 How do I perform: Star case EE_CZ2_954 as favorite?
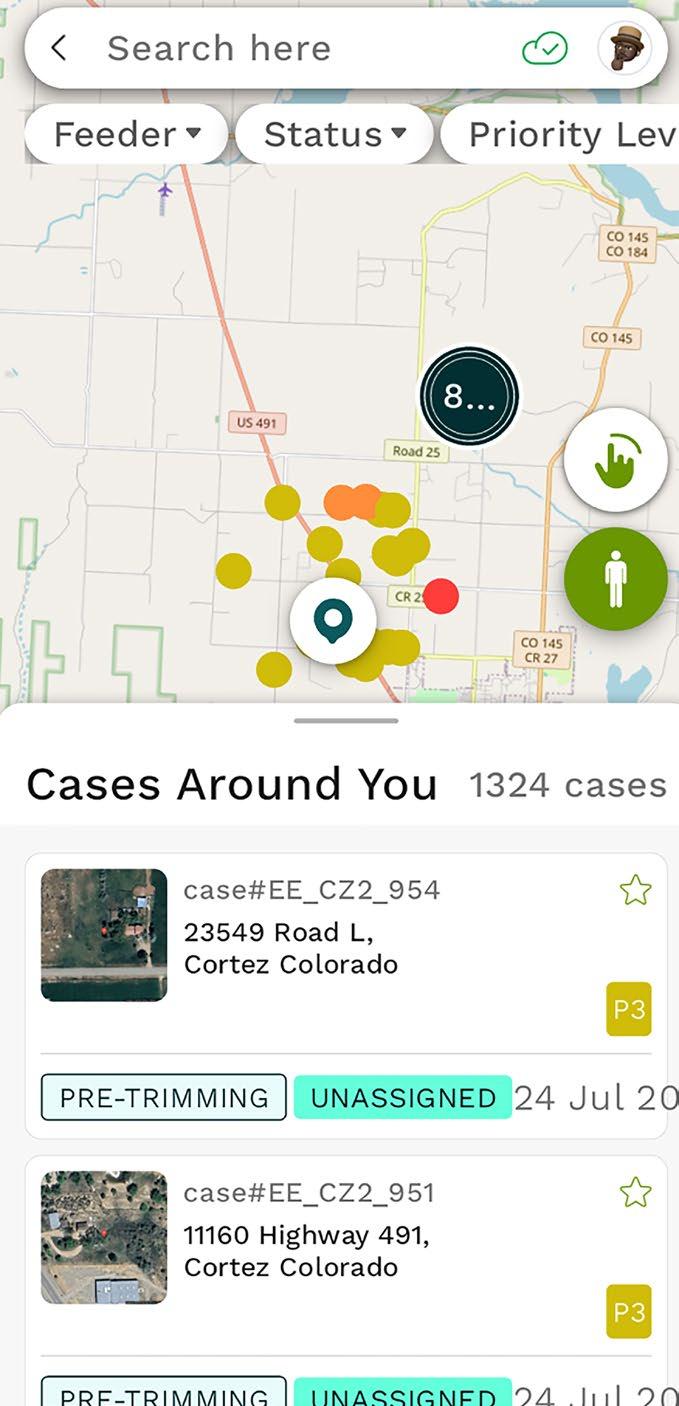pyautogui.click(x=635, y=890)
